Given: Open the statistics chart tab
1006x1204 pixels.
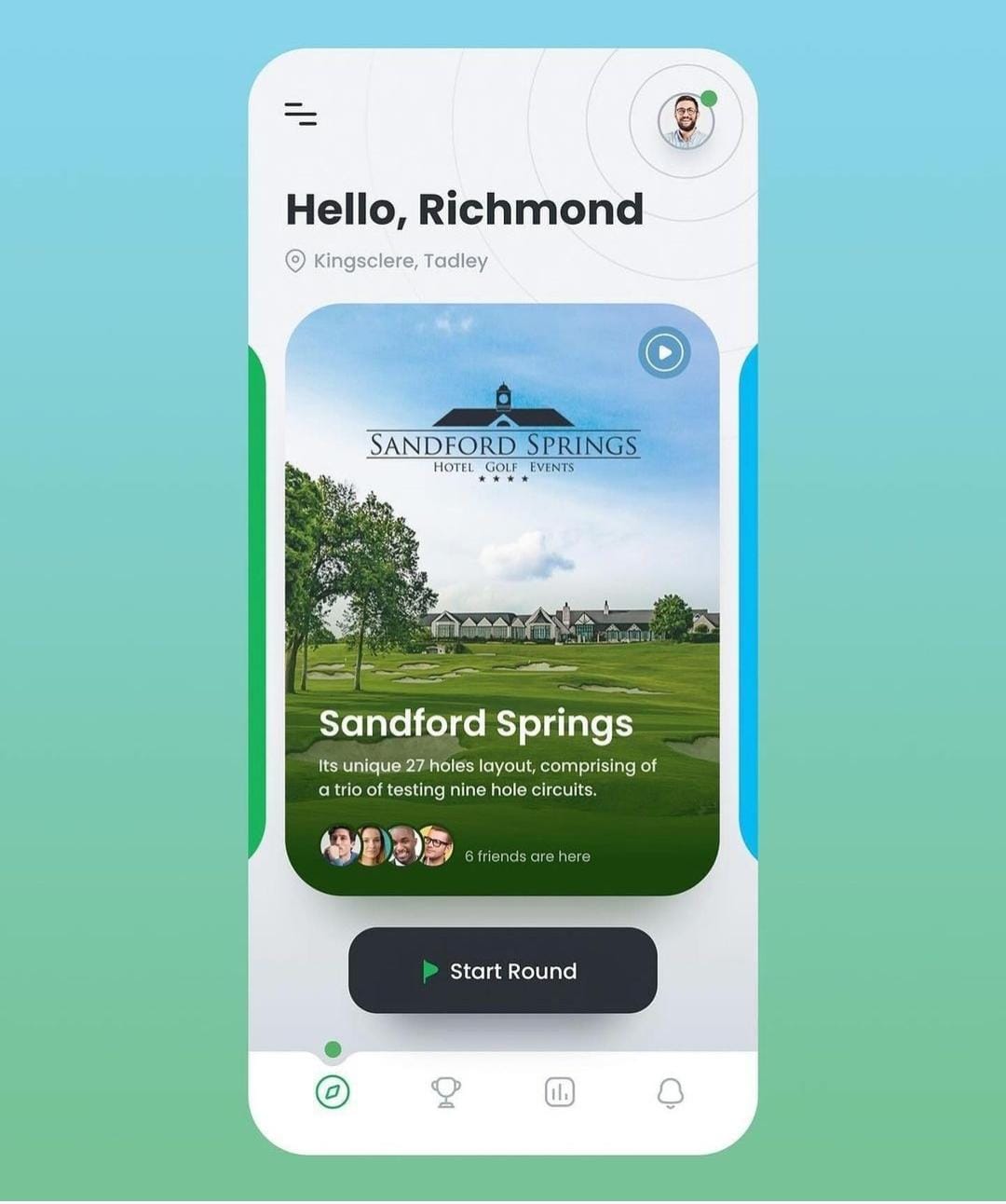Looking at the screenshot, I should [x=559, y=1091].
